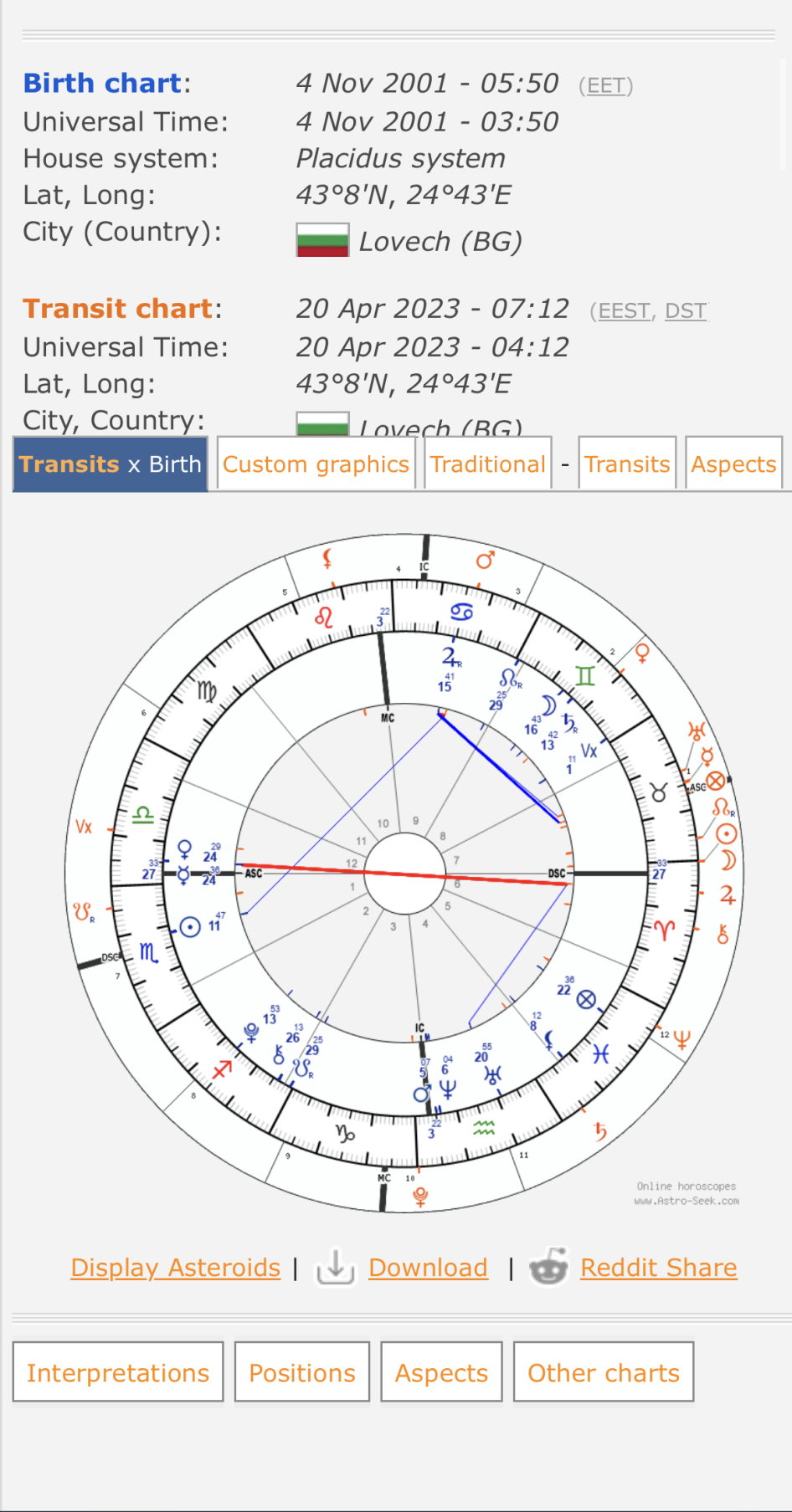Image resolution: width=792 pixels, height=1512 pixels.
Task: Tap the Transits x Birth chart wheel image
Action: [x=404, y=873]
